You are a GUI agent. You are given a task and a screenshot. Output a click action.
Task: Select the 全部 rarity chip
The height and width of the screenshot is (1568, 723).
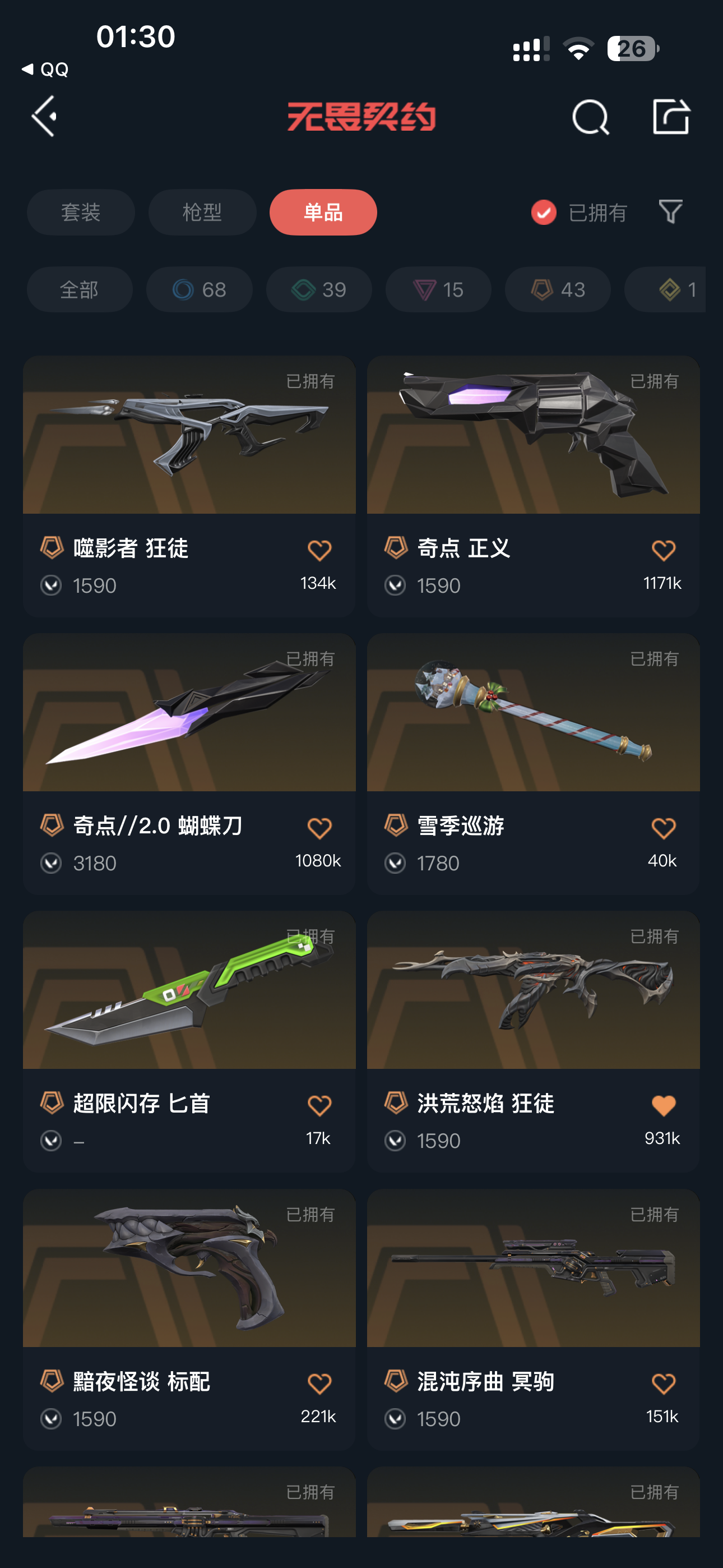click(x=80, y=290)
